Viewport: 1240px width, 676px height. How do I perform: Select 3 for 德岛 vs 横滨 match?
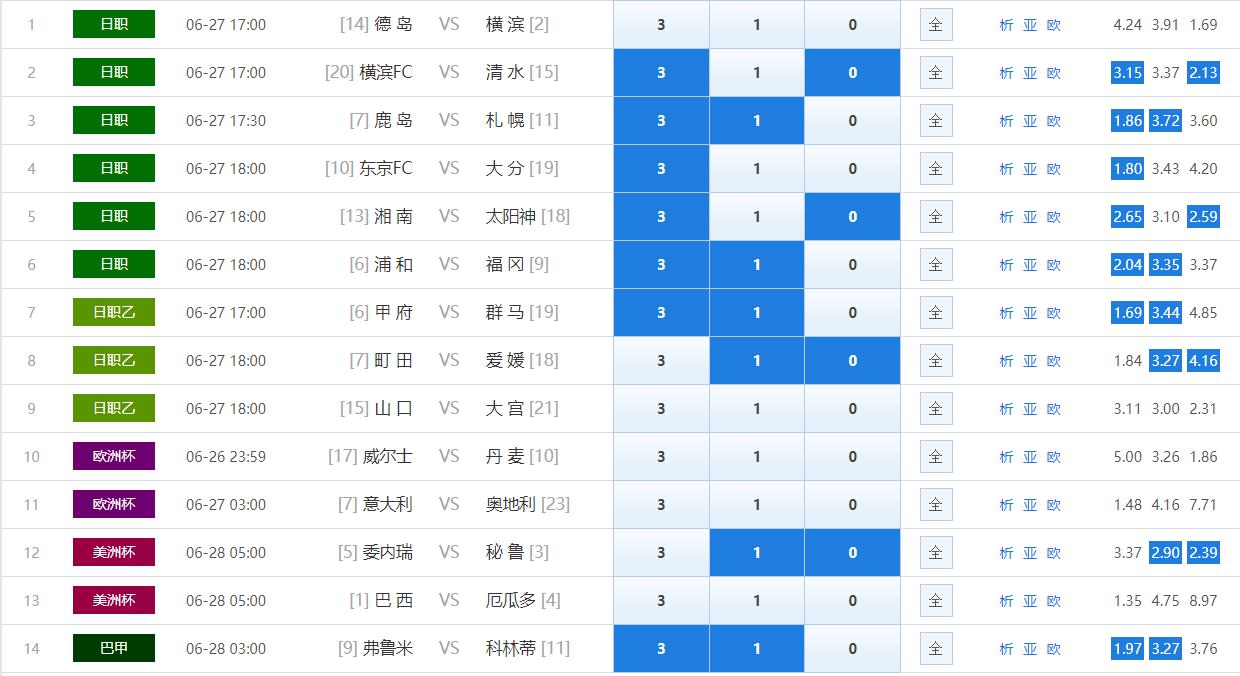(x=661, y=25)
